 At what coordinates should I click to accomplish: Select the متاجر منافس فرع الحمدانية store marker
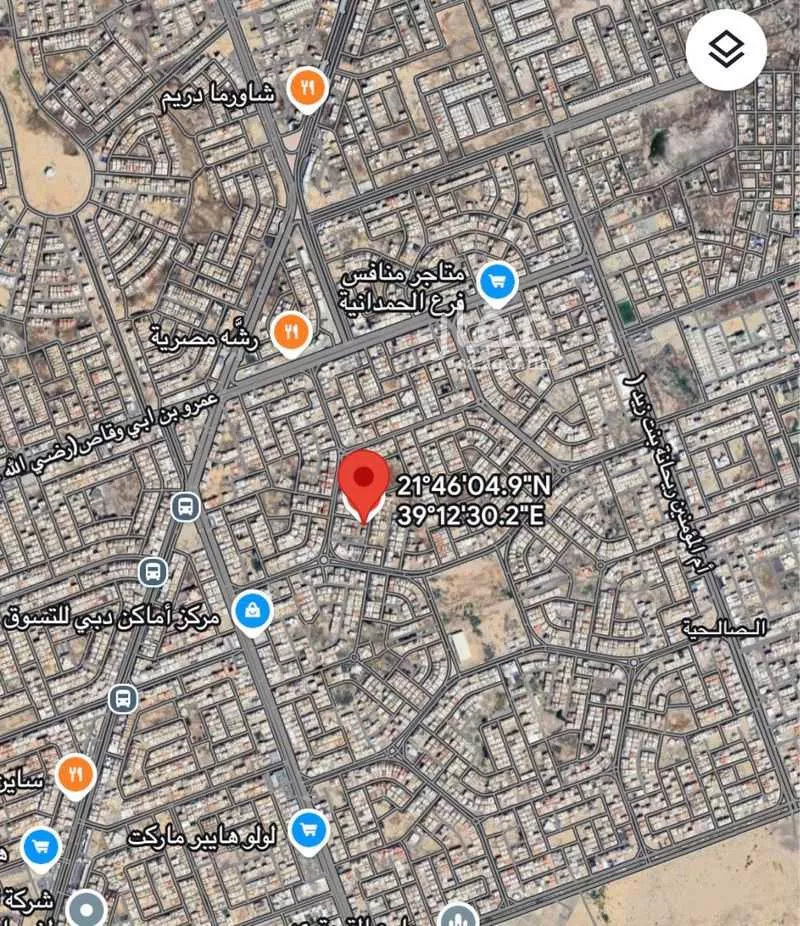click(x=496, y=283)
